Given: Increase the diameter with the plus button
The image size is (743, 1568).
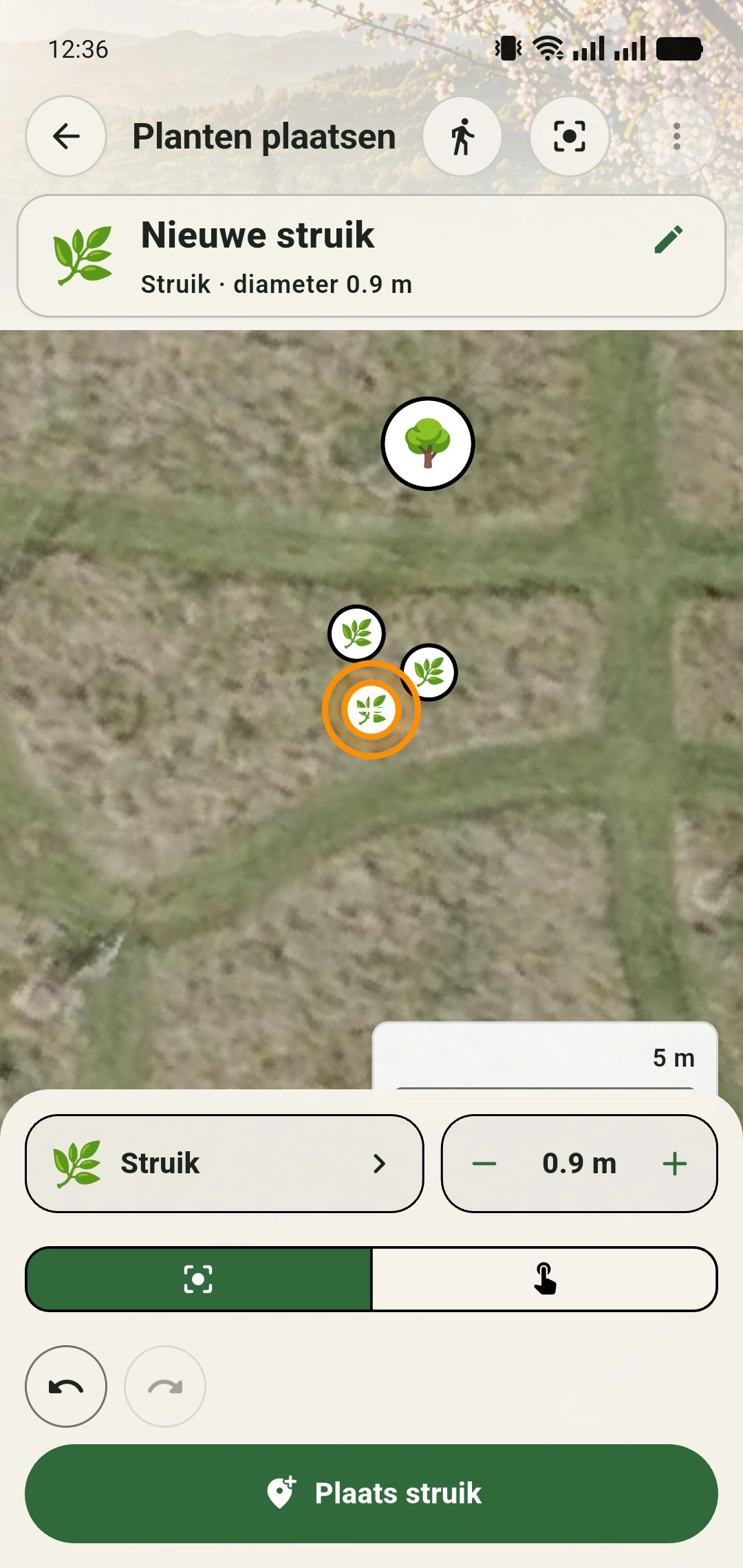Looking at the screenshot, I should 675,1164.
